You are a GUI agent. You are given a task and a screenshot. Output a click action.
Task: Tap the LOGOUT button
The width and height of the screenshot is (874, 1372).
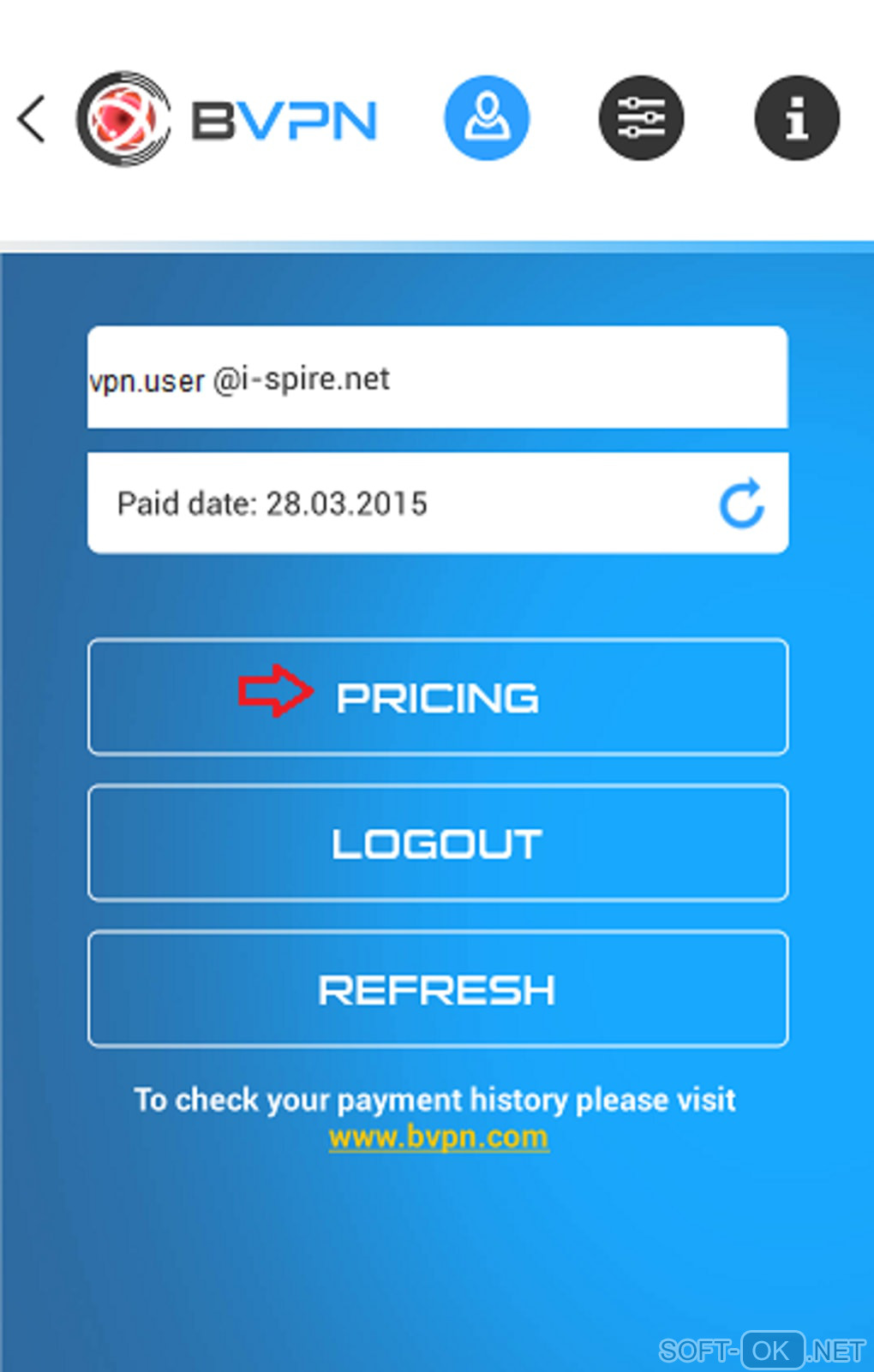point(437,843)
